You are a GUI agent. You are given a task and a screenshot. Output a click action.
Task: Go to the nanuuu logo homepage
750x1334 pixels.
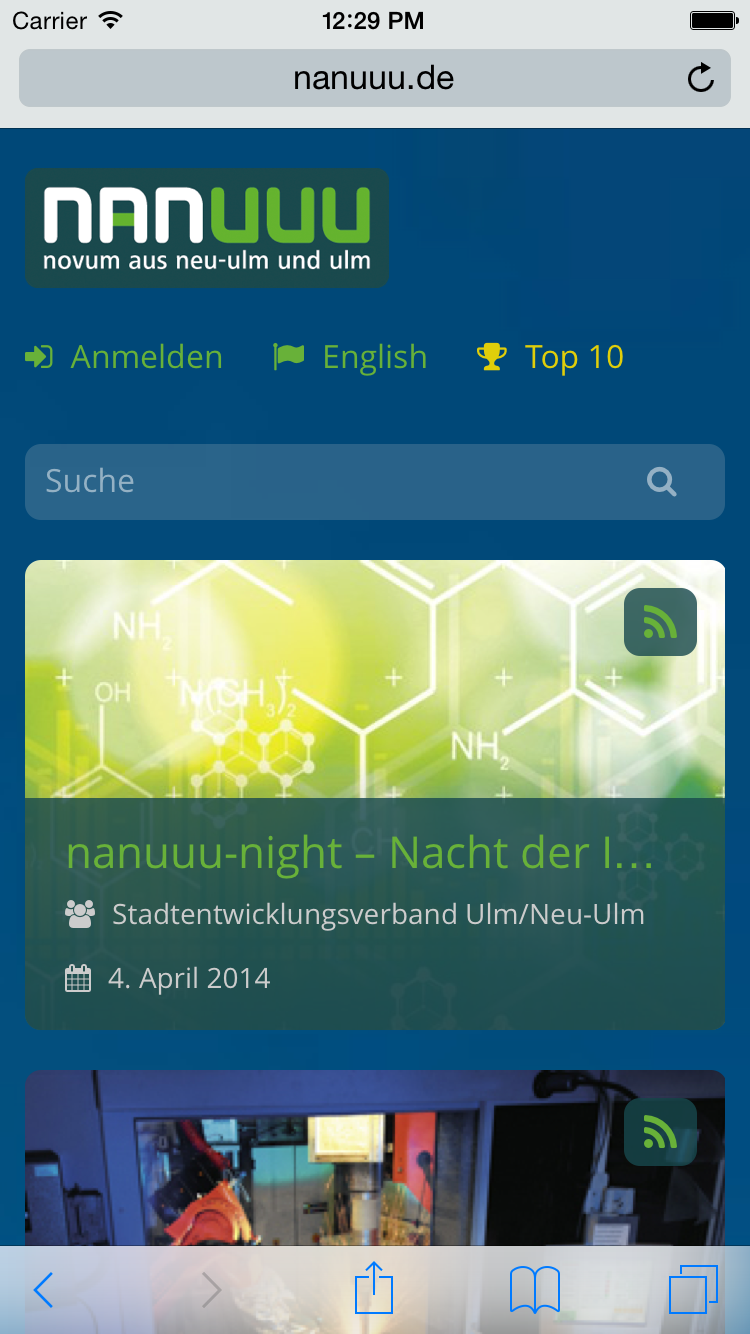click(x=207, y=228)
